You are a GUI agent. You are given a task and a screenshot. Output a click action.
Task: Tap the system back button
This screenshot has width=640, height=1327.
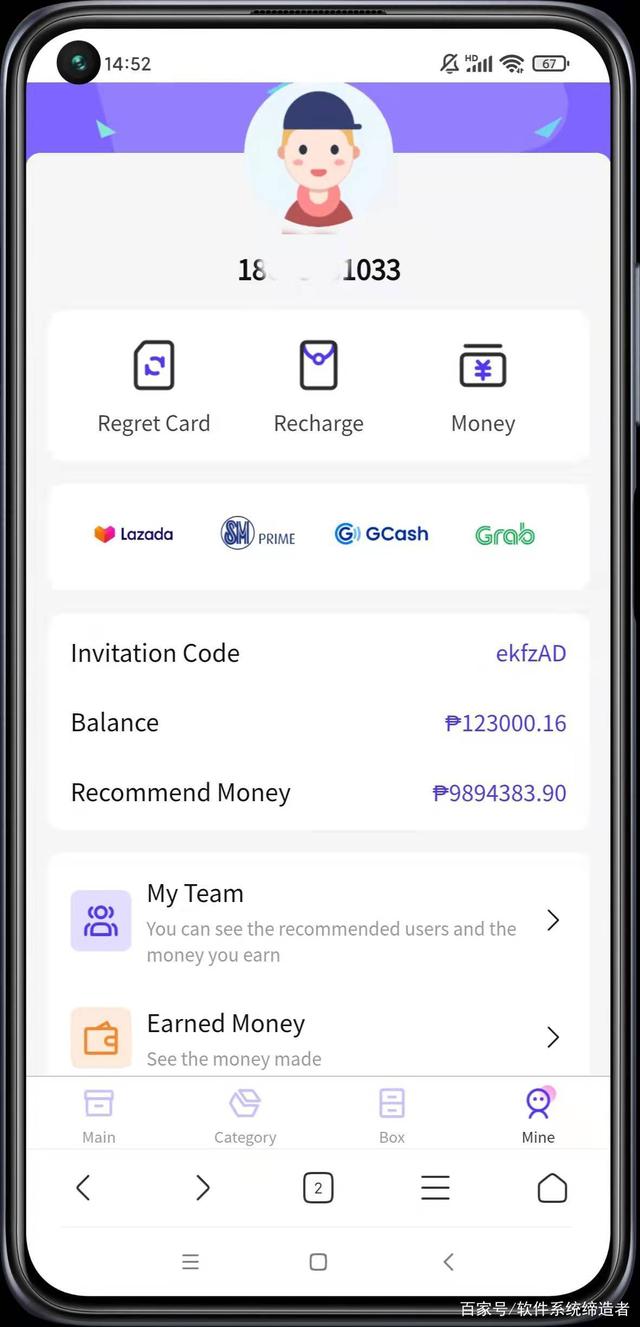click(448, 1262)
